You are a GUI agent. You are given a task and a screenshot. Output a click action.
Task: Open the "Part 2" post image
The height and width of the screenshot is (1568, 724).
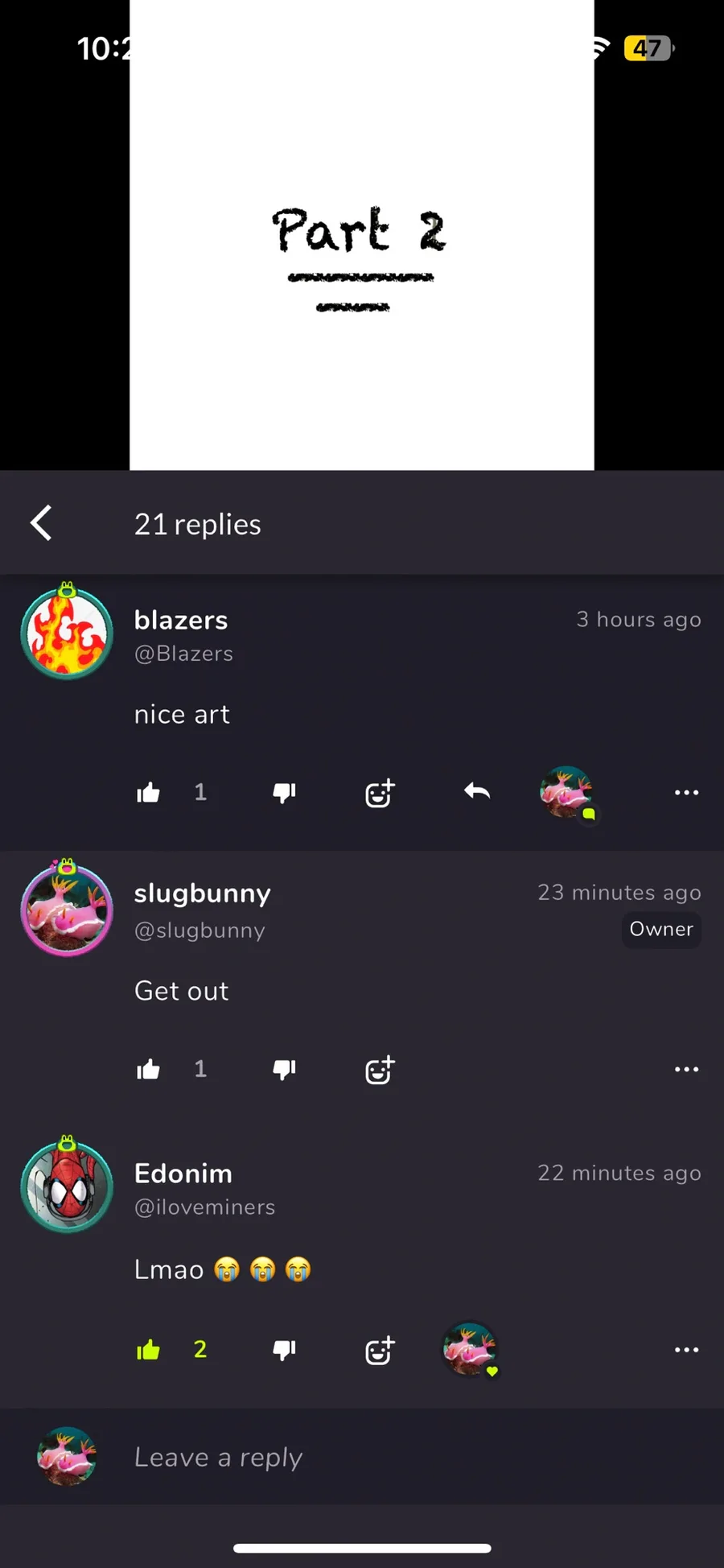point(362,235)
